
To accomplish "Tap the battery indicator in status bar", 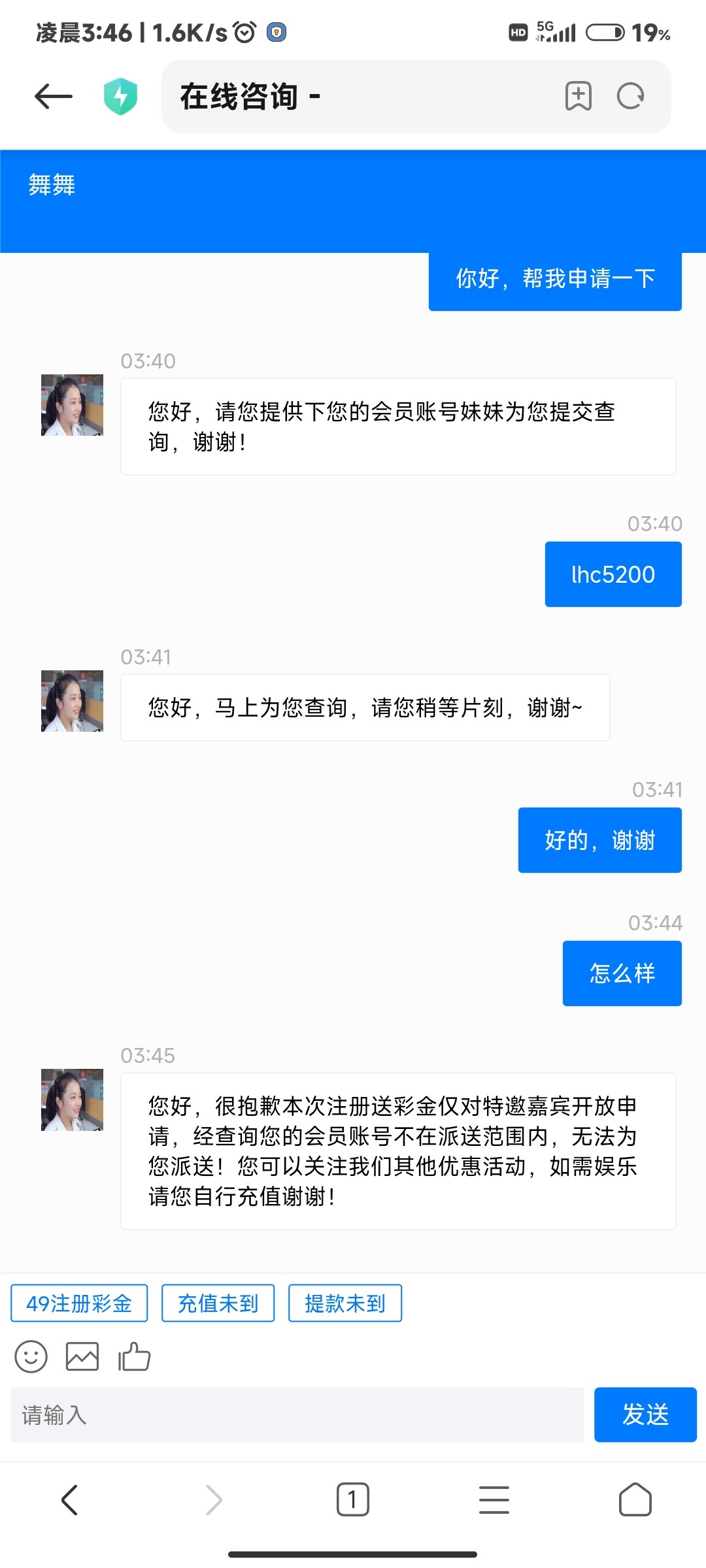I will tap(605, 33).
